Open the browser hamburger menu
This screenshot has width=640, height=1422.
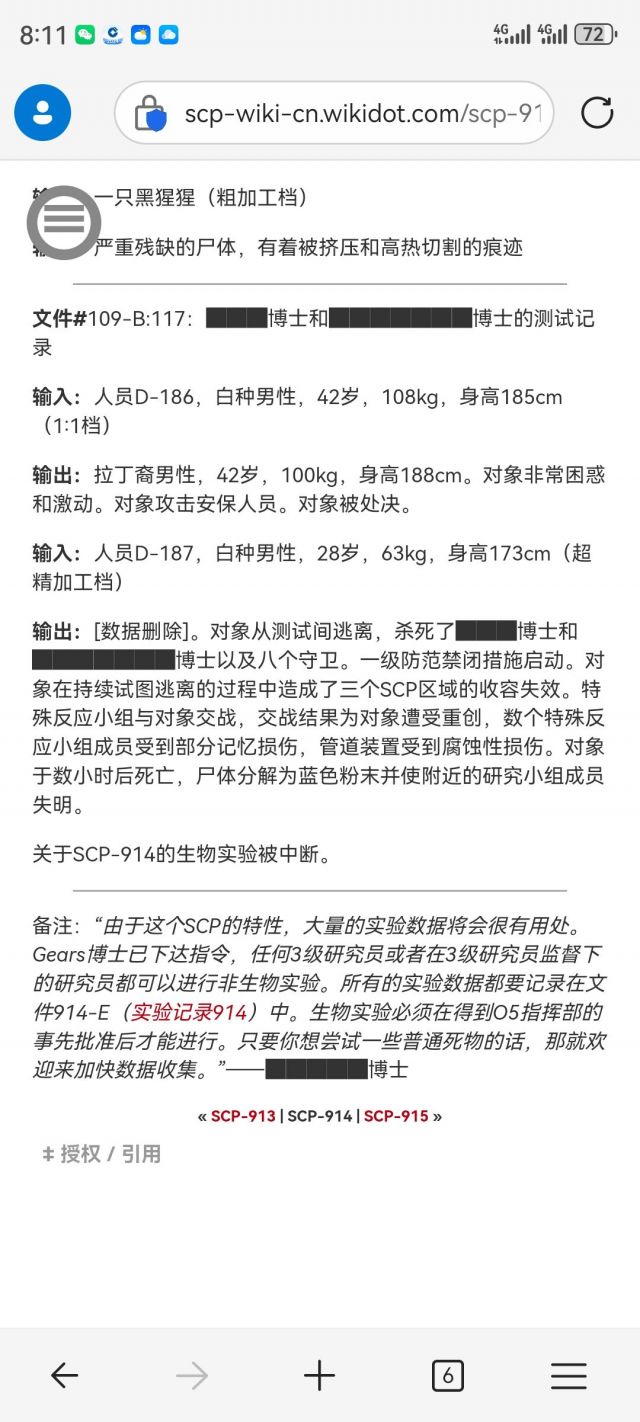pos(568,1376)
